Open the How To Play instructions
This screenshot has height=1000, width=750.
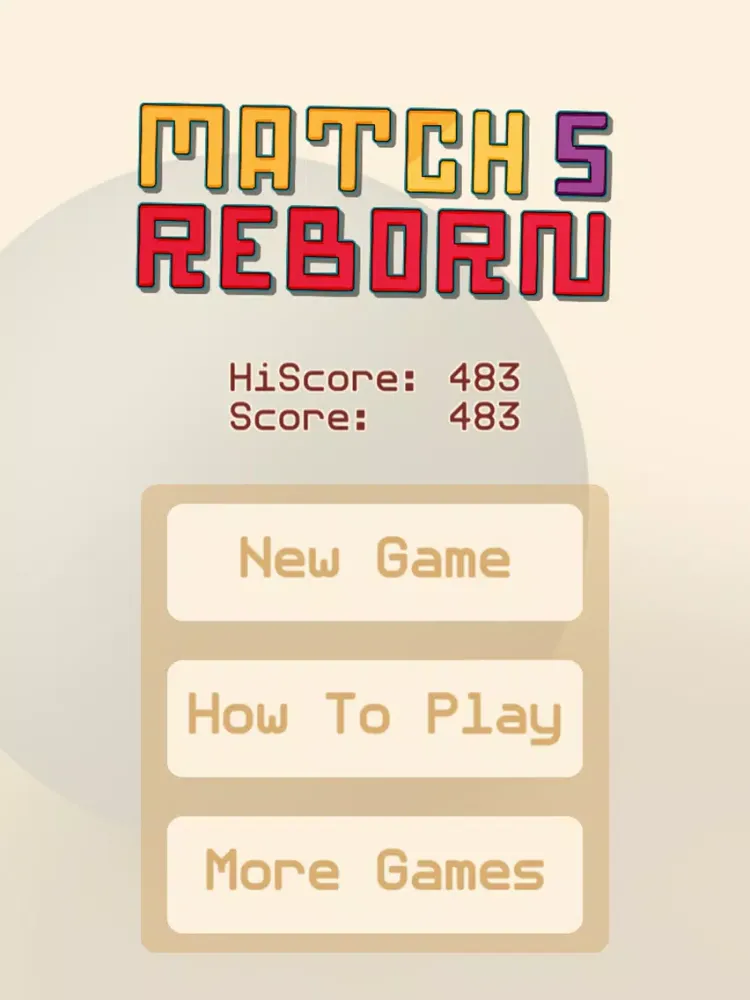tap(374, 717)
